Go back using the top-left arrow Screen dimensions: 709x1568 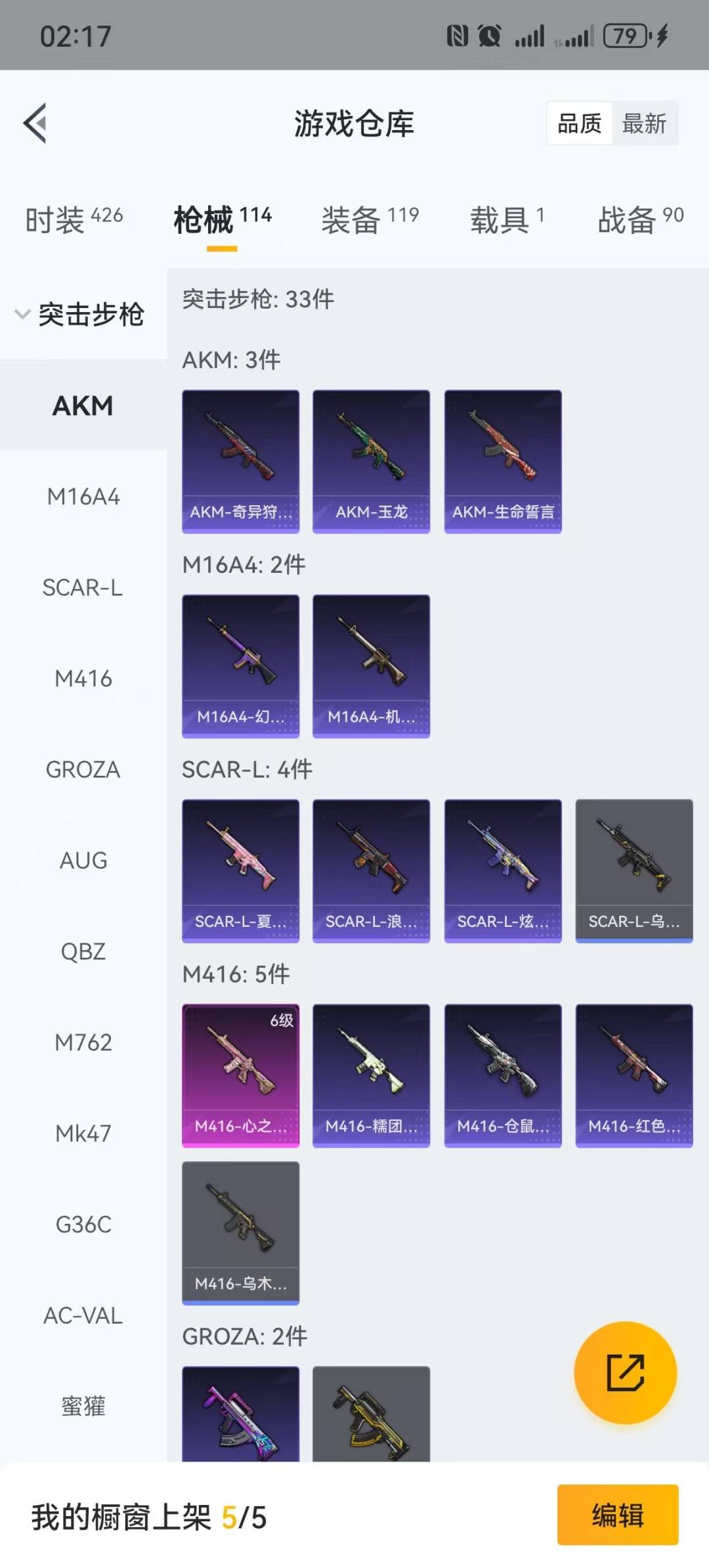[35, 123]
